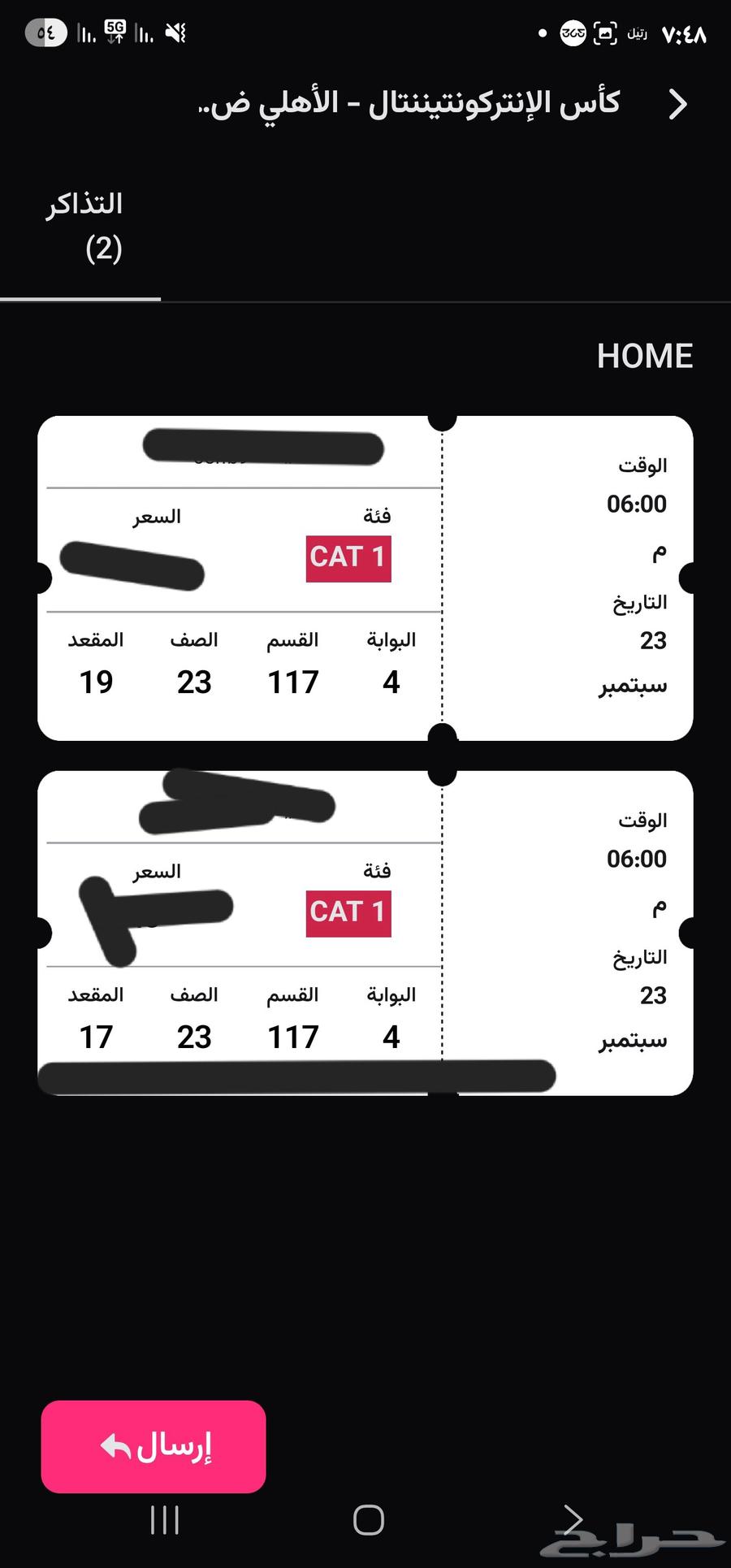731x1568 pixels.
Task: Tap the إرسال send button
Action: (154, 1446)
